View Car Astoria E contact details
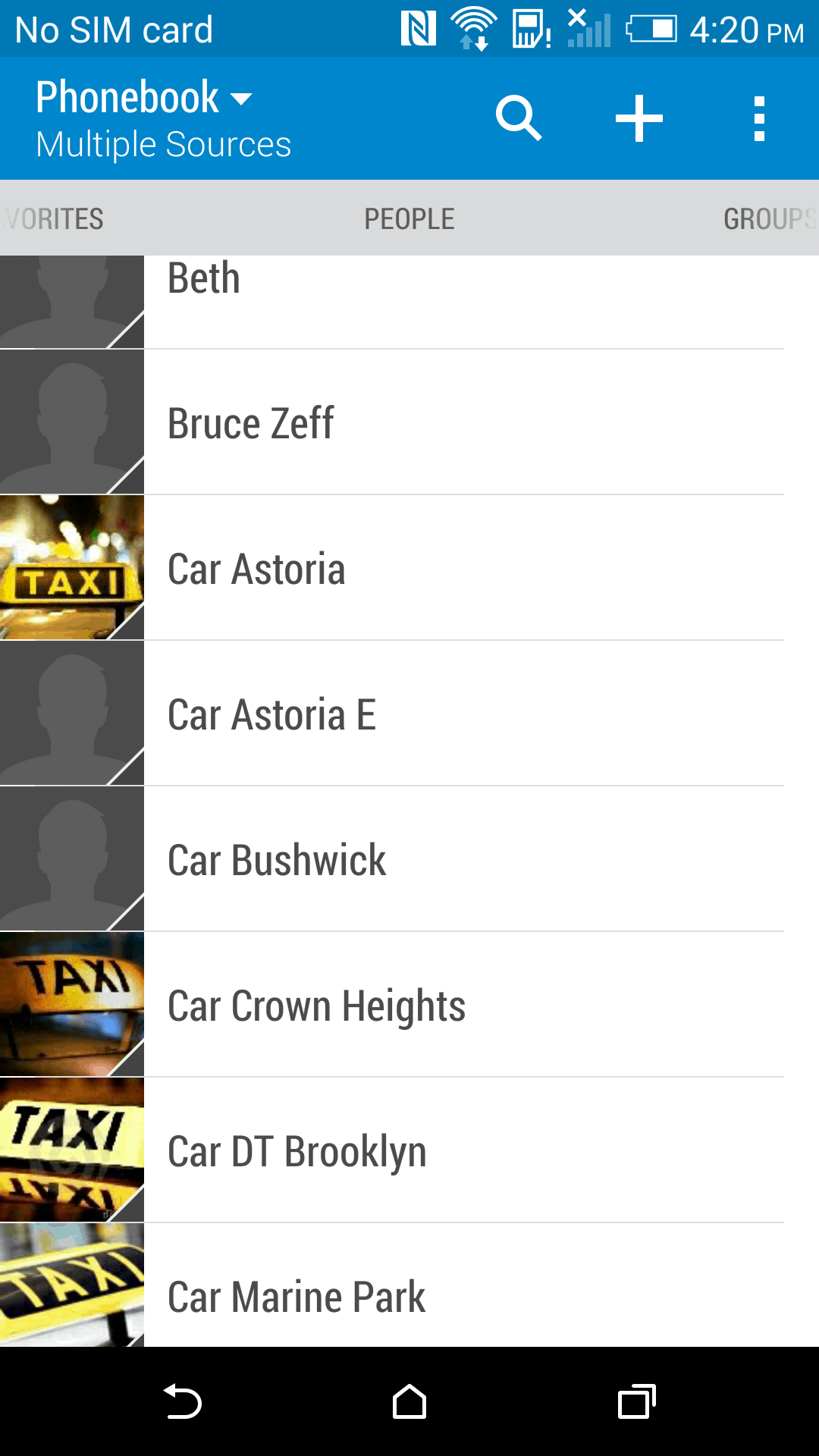 click(463, 714)
